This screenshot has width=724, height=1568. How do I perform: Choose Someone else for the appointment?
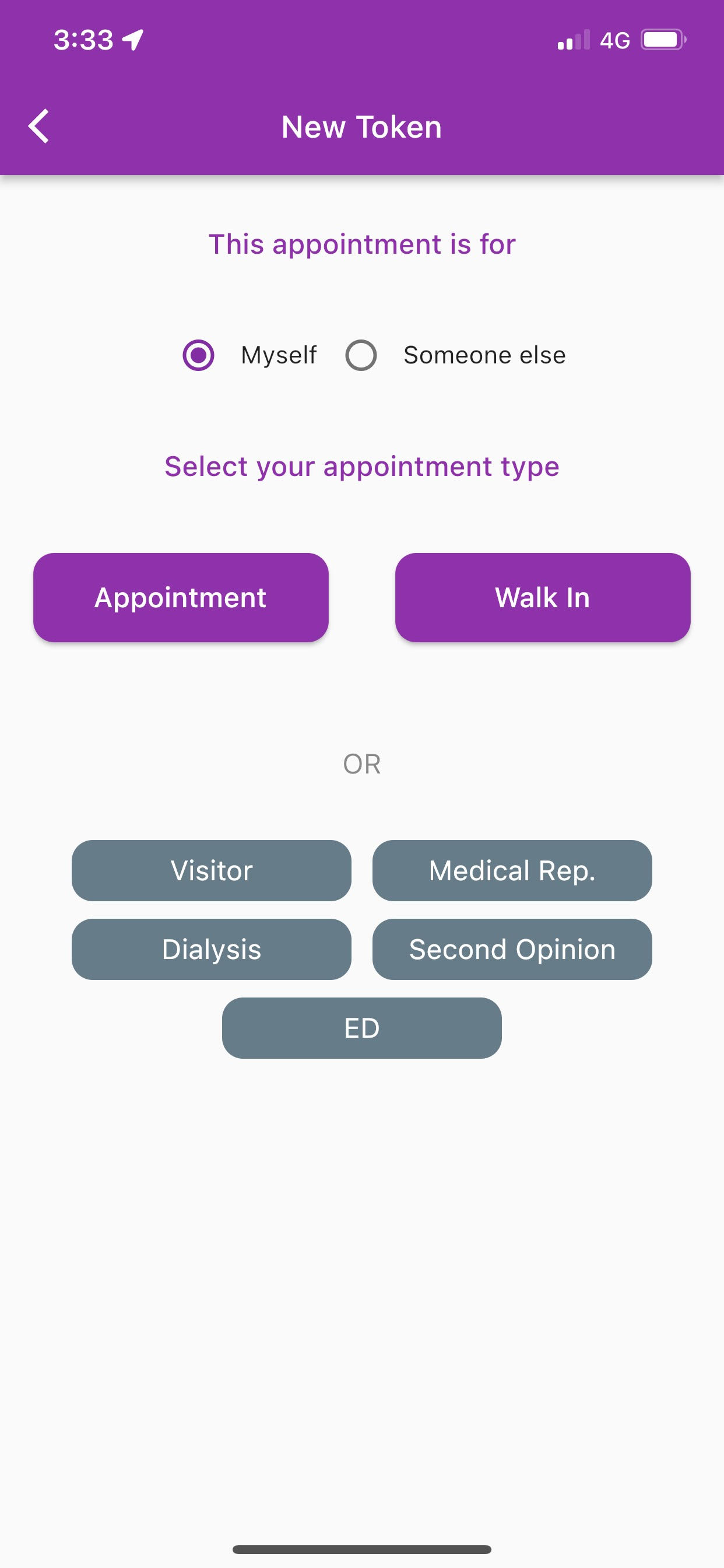click(361, 355)
